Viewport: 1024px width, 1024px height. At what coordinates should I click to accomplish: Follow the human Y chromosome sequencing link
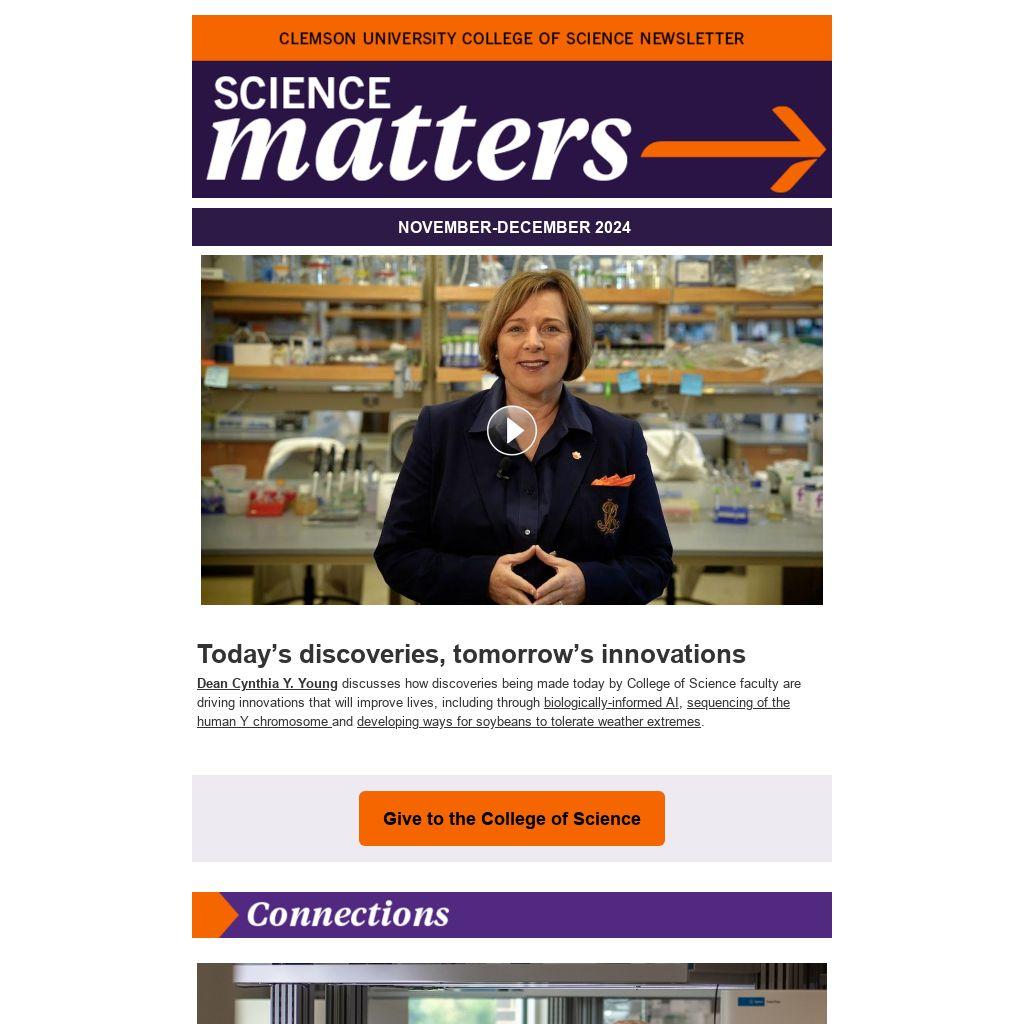(x=738, y=703)
